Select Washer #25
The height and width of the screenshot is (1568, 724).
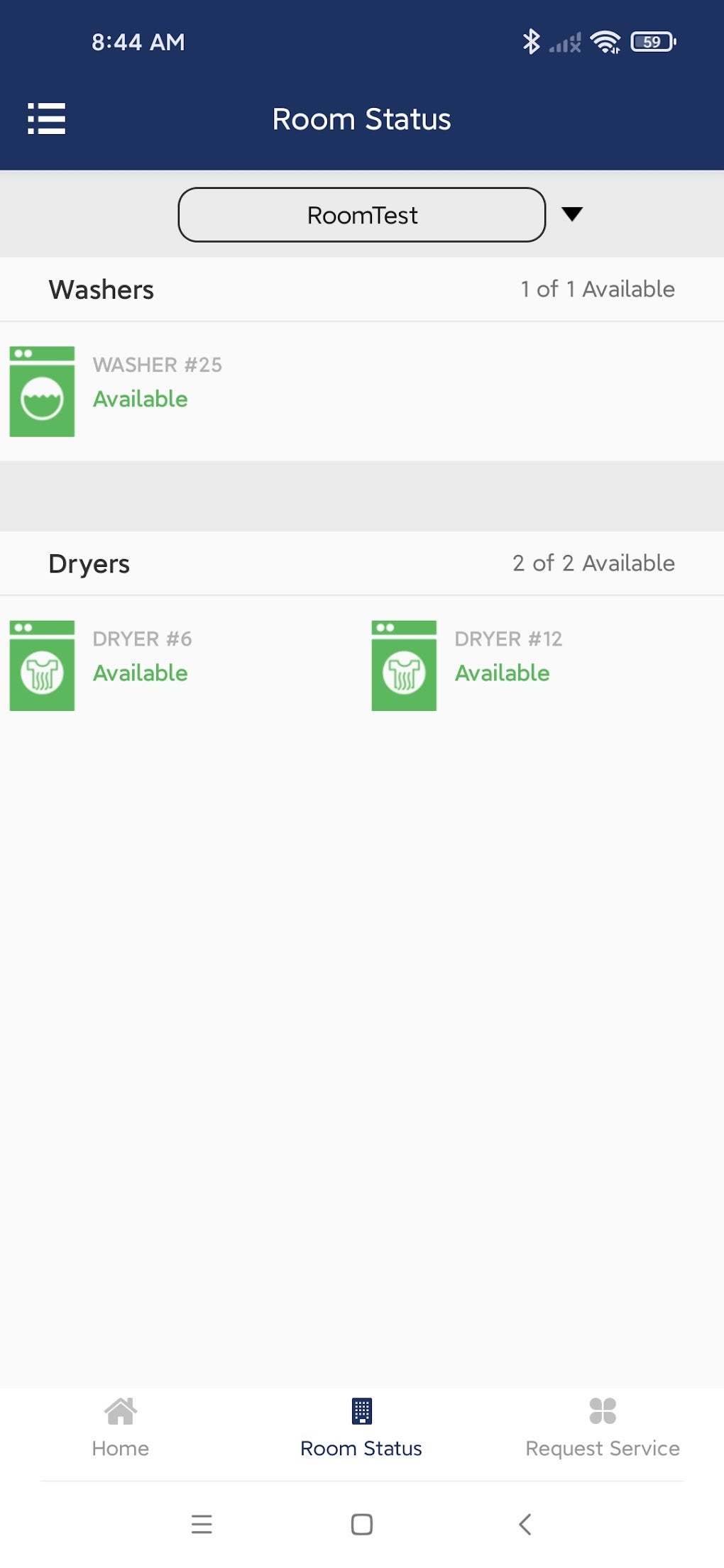click(114, 391)
